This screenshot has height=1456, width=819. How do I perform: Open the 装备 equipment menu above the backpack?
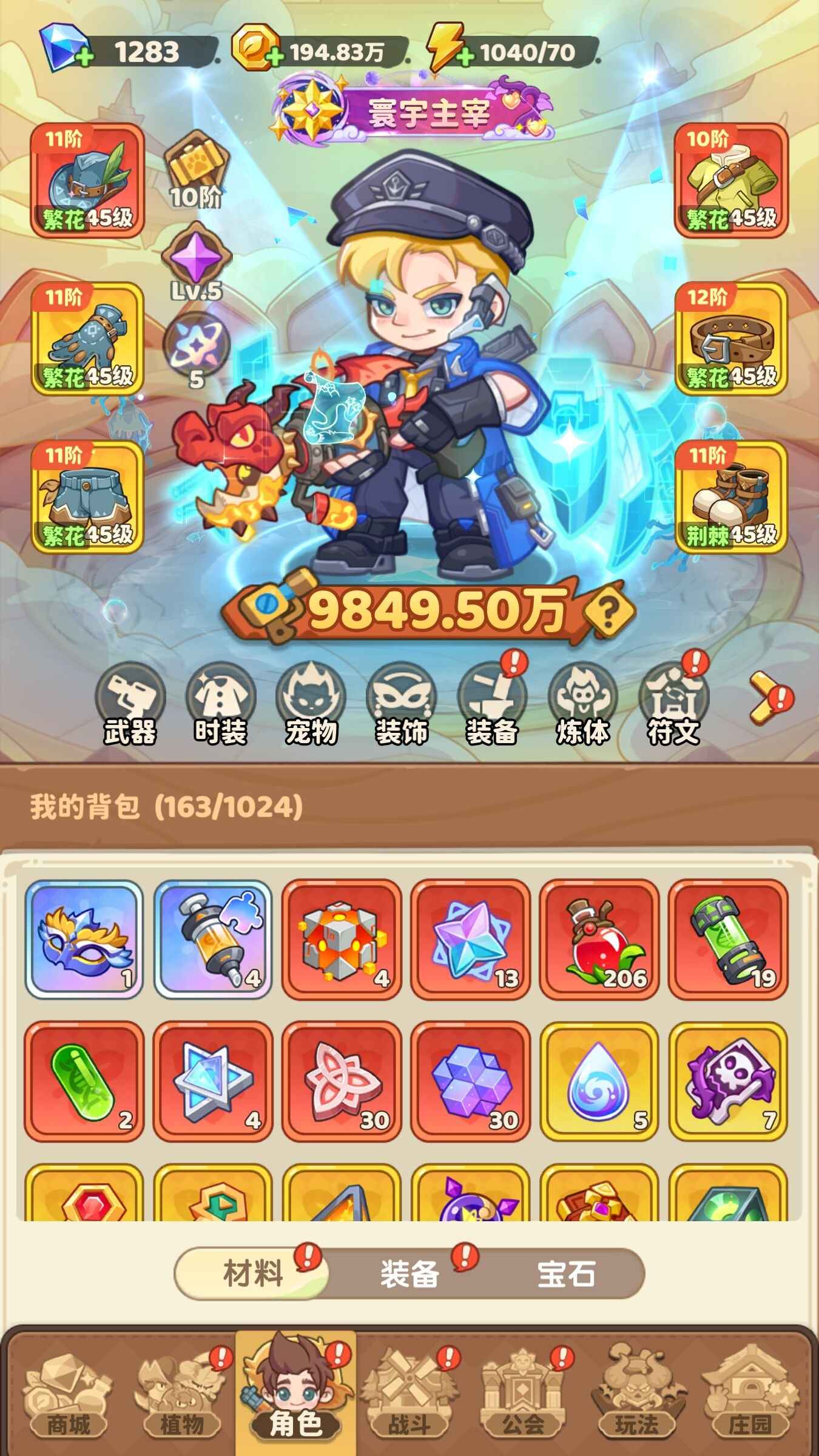click(x=491, y=704)
